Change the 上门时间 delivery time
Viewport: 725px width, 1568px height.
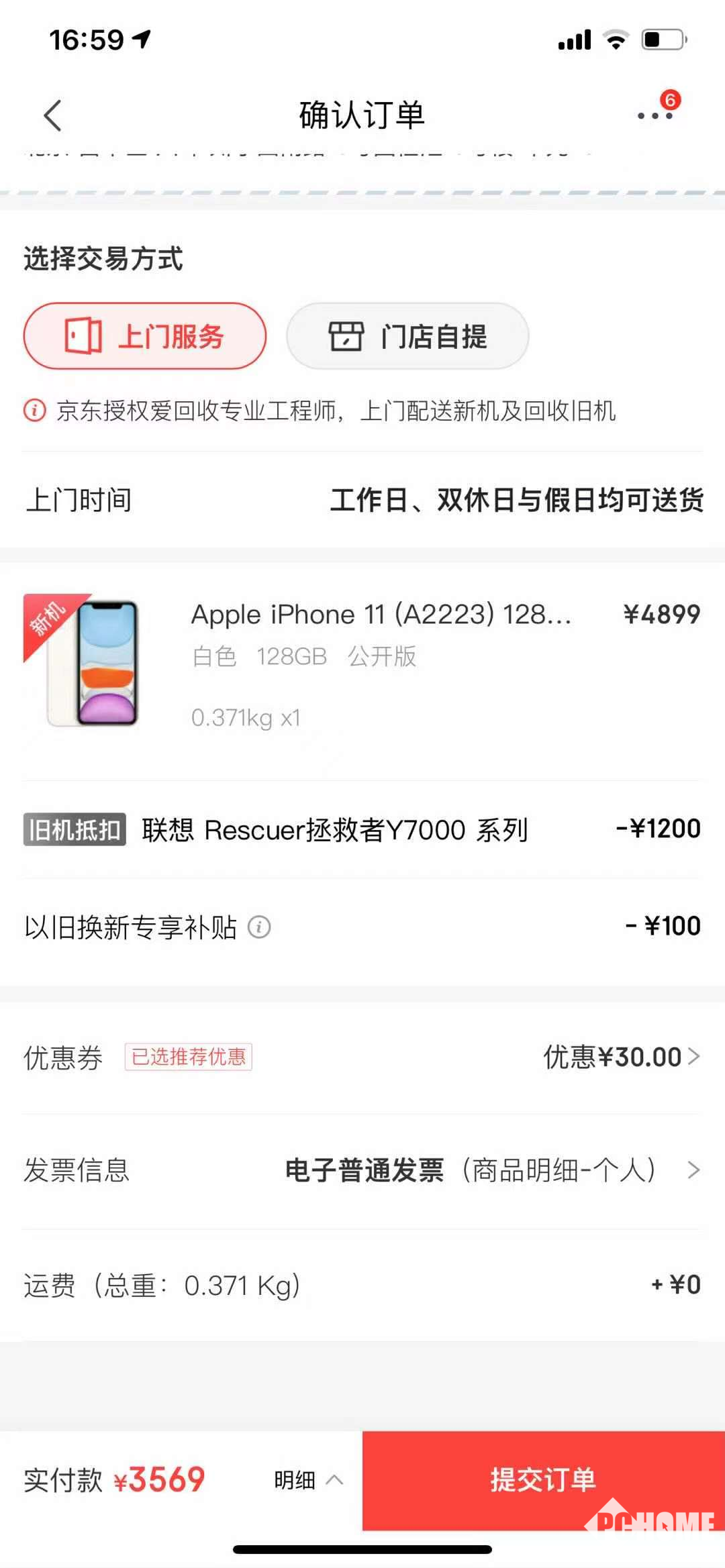[x=516, y=501]
